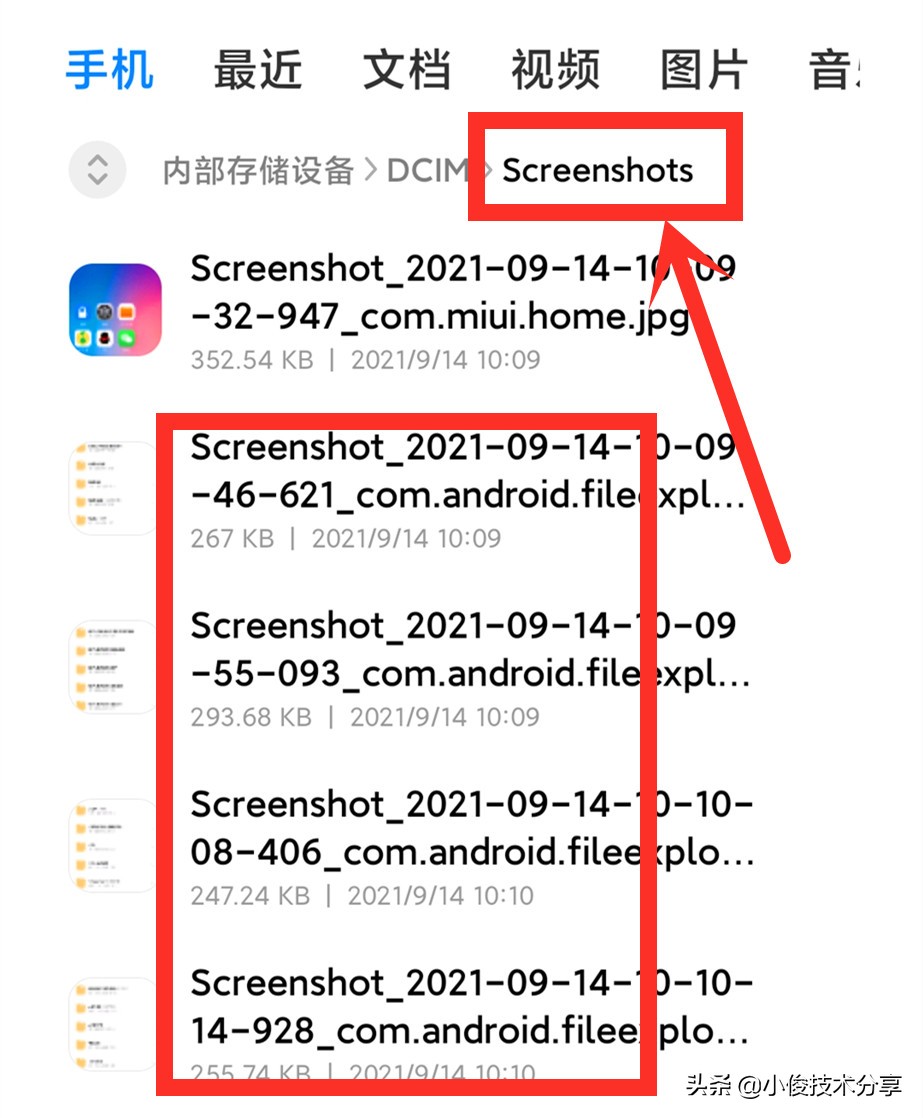Open the 视频 tab
Image resolution: width=923 pixels, height=1118 pixels.
555,71
